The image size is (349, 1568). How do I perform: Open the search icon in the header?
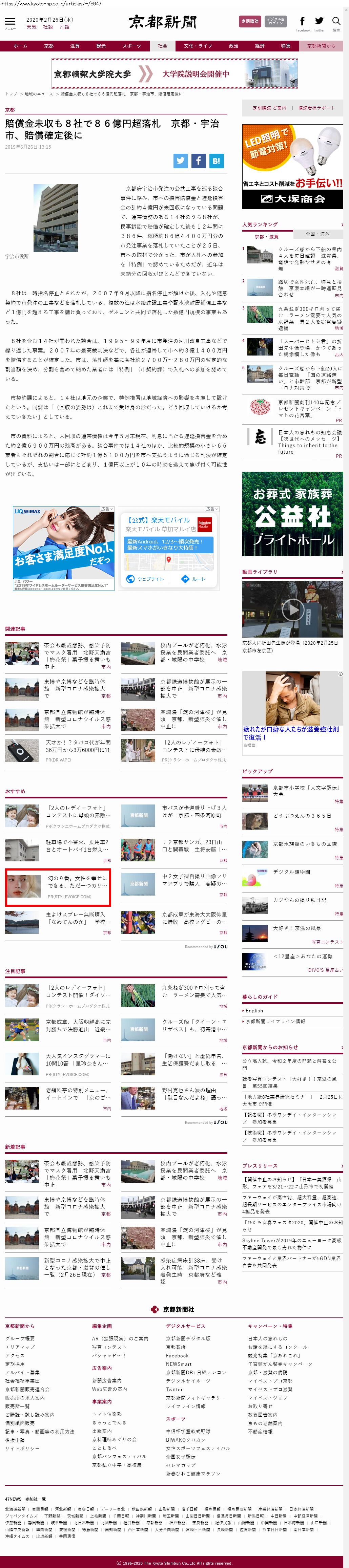coord(335,23)
